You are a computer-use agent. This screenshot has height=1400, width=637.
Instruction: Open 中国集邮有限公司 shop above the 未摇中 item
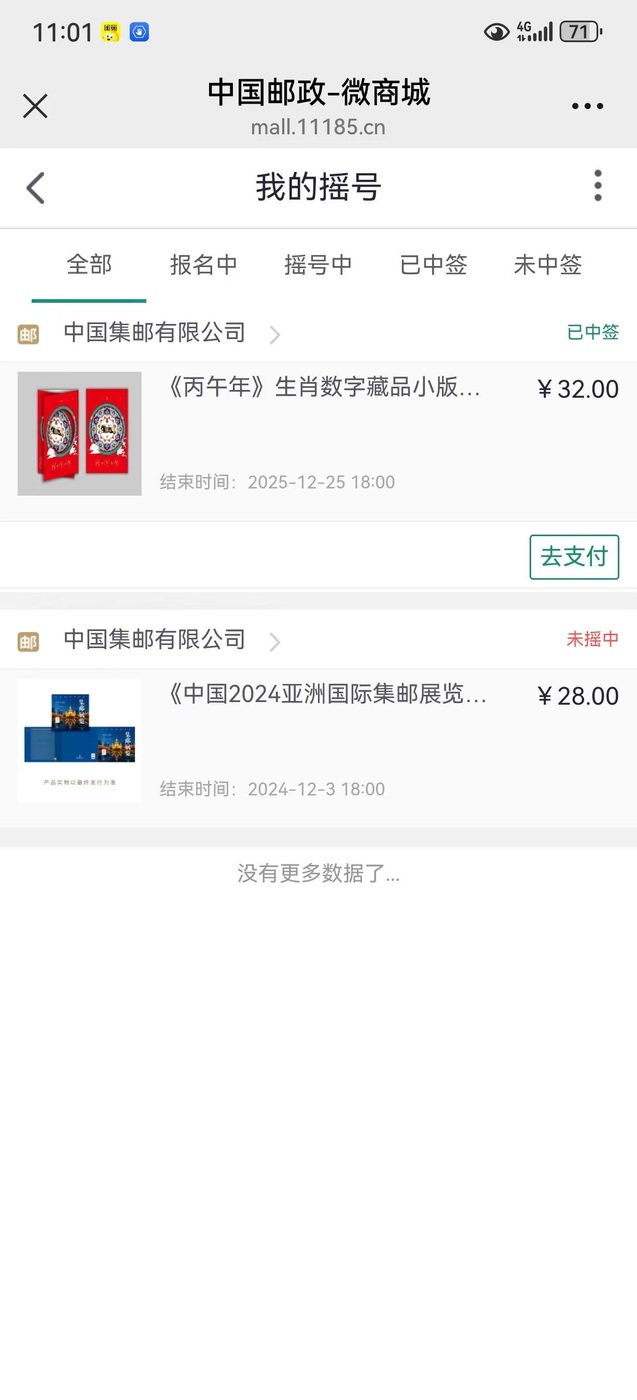155,639
